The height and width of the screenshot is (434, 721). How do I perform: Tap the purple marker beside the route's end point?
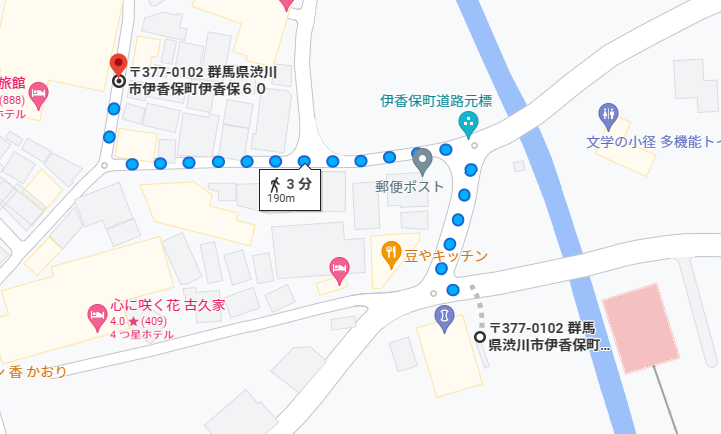[443, 317]
